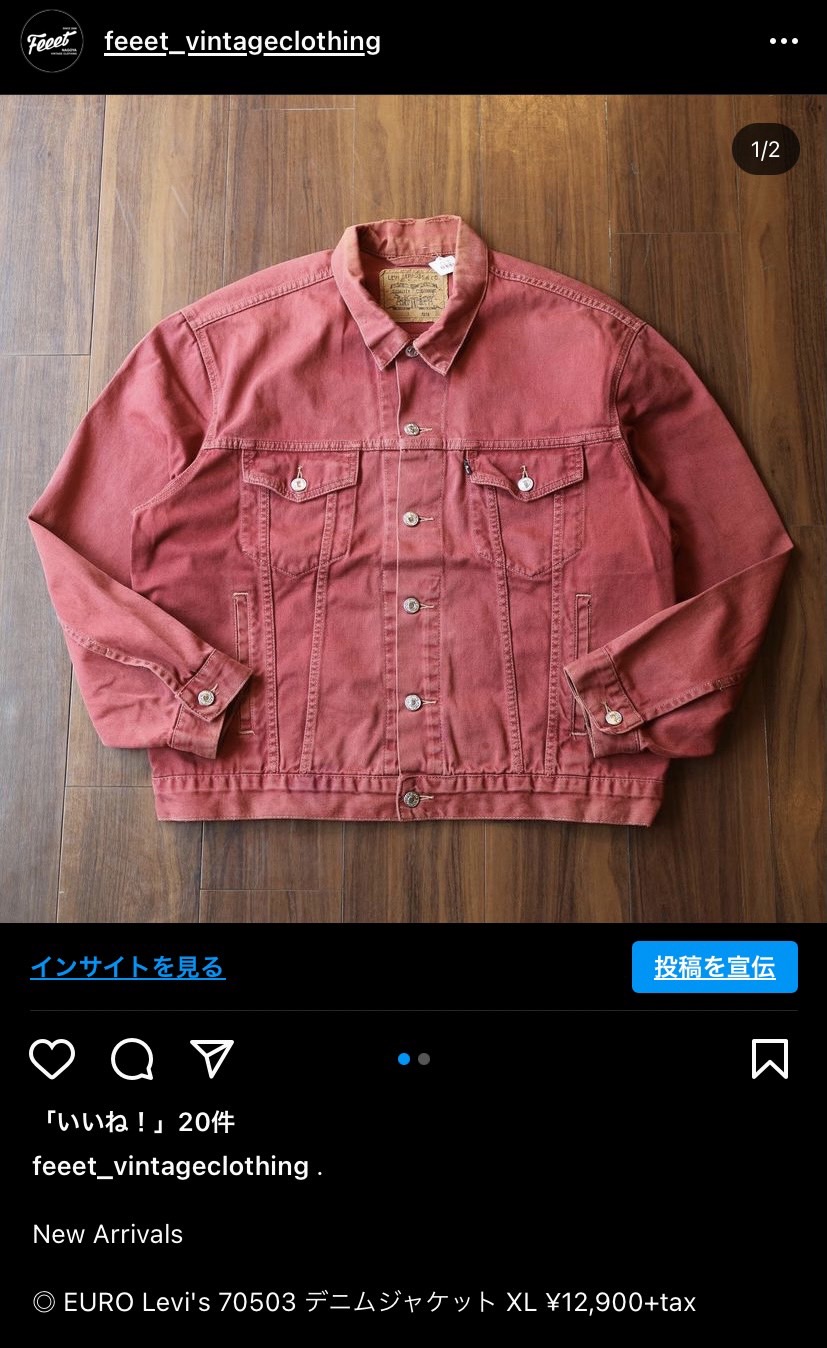This screenshot has height=1348, width=827.
Task: Open the feeet_vintageclothing profile picture
Action: pos(52,41)
